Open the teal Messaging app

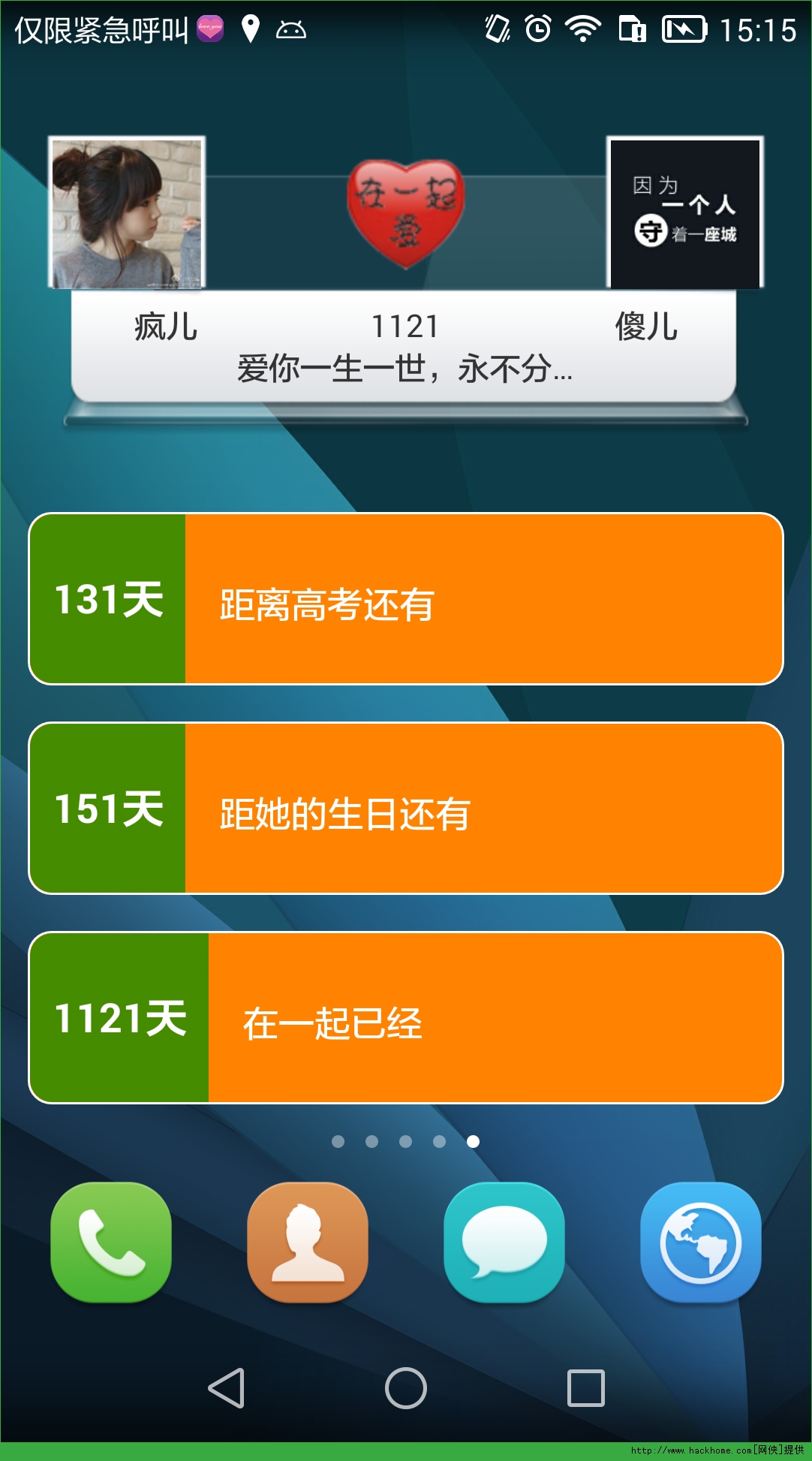click(504, 1242)
